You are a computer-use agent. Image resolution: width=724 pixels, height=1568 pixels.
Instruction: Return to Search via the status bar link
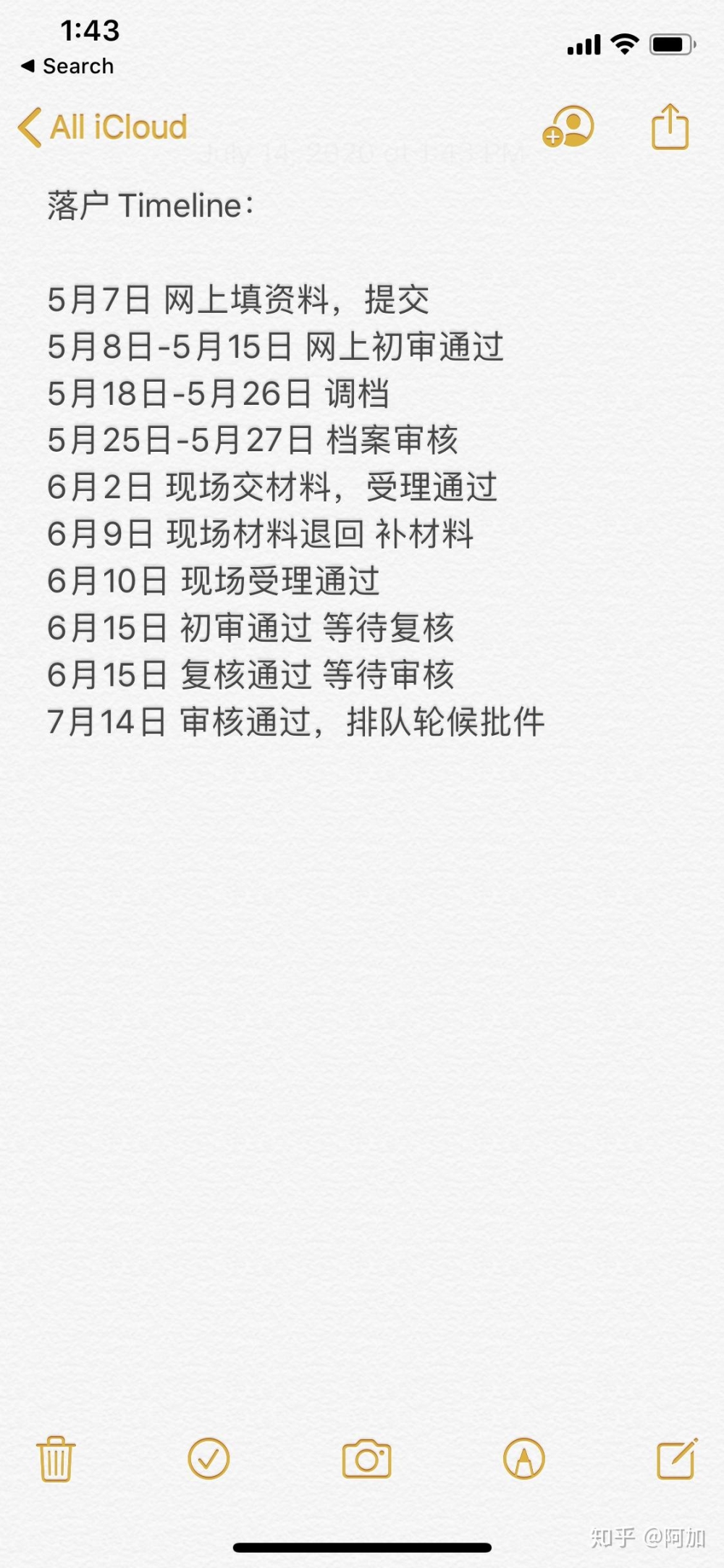pyautogui.click(x=67, y=66)
